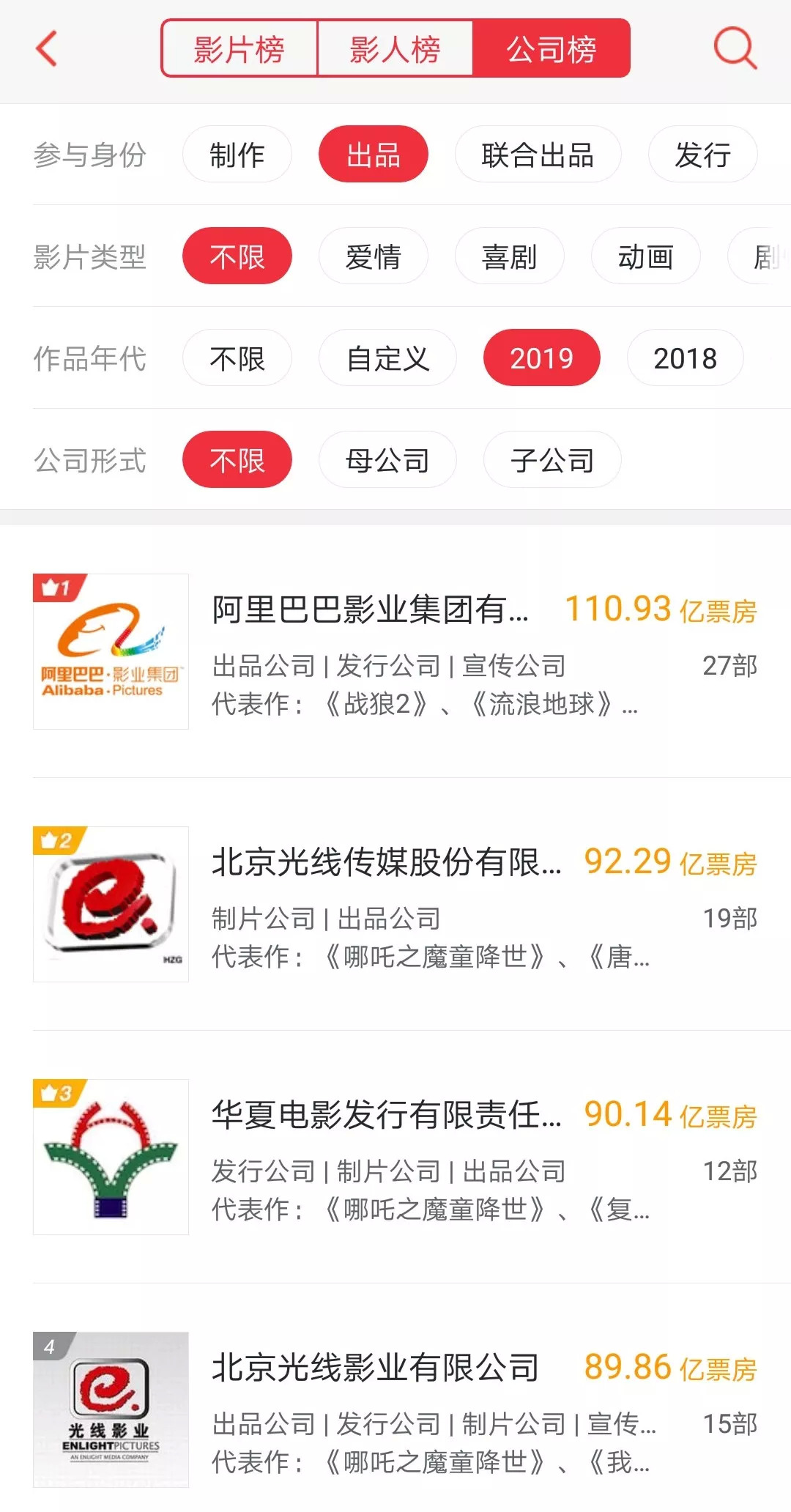Select the 喜剧 film type chip
Viewport: 791px width, 1512px height.
(x=509, y=256)
